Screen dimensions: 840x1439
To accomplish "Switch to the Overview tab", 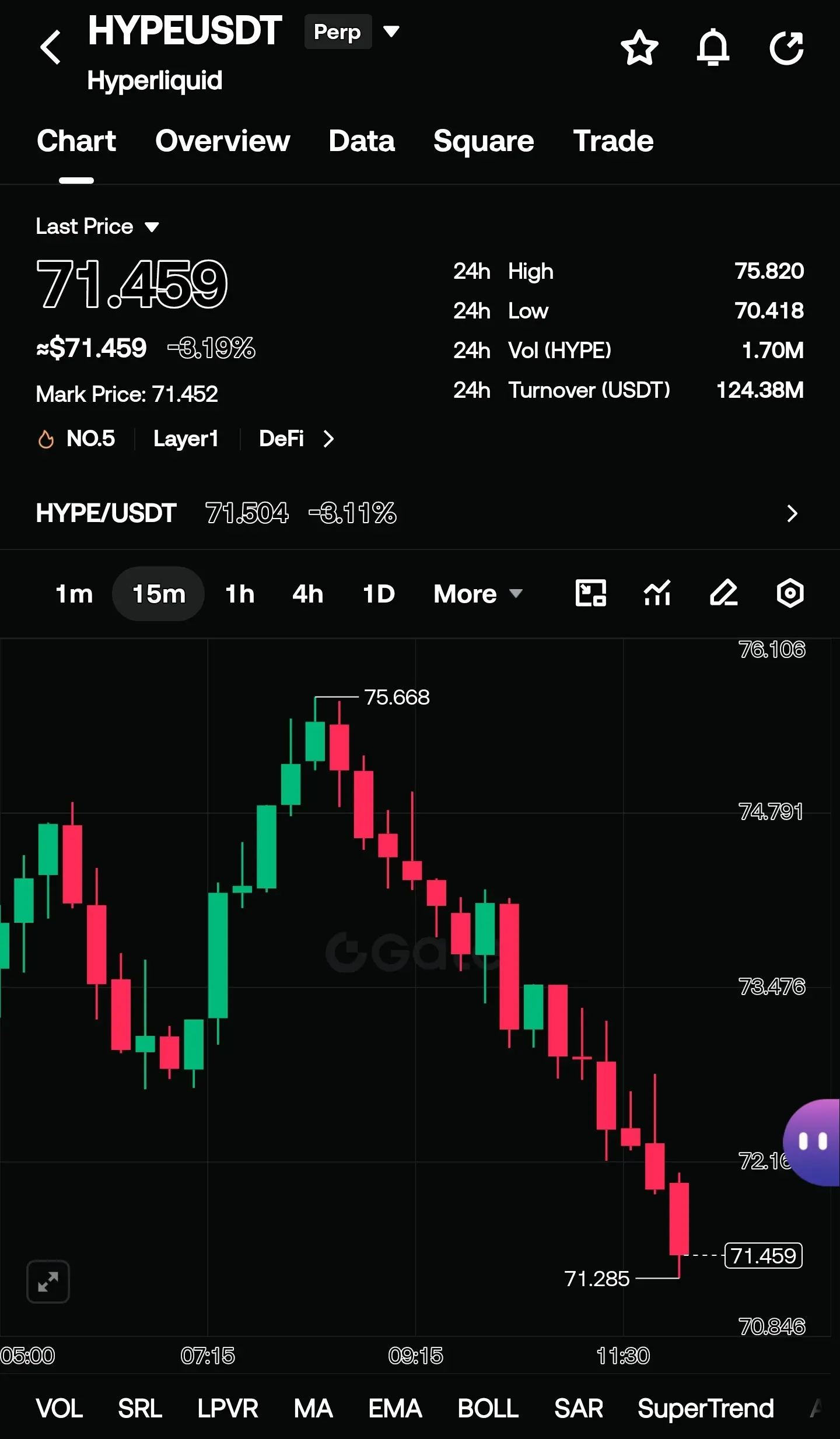I will click(222, 141).
